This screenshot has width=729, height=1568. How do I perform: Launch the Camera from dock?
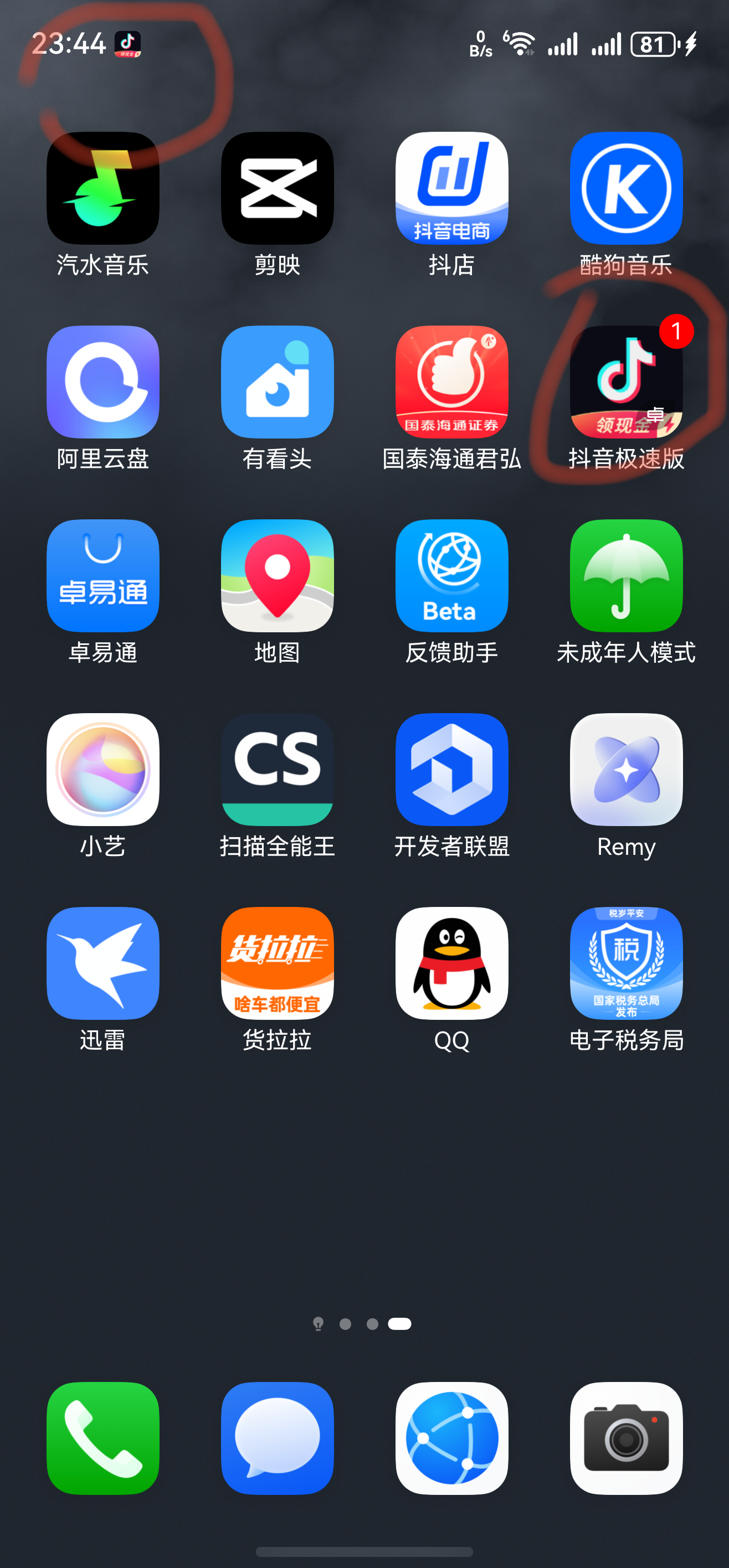626,1437
